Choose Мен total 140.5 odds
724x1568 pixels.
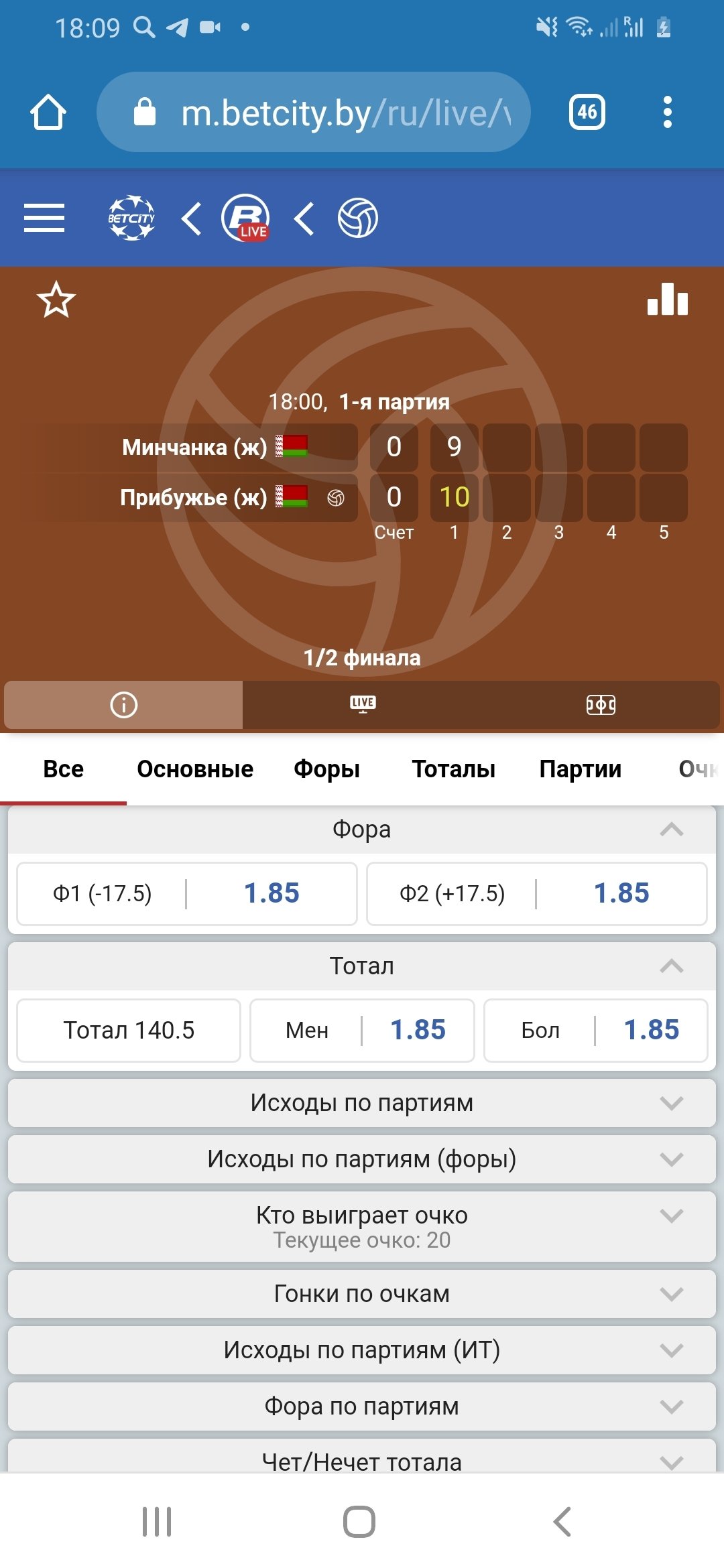click(362, 1030)
